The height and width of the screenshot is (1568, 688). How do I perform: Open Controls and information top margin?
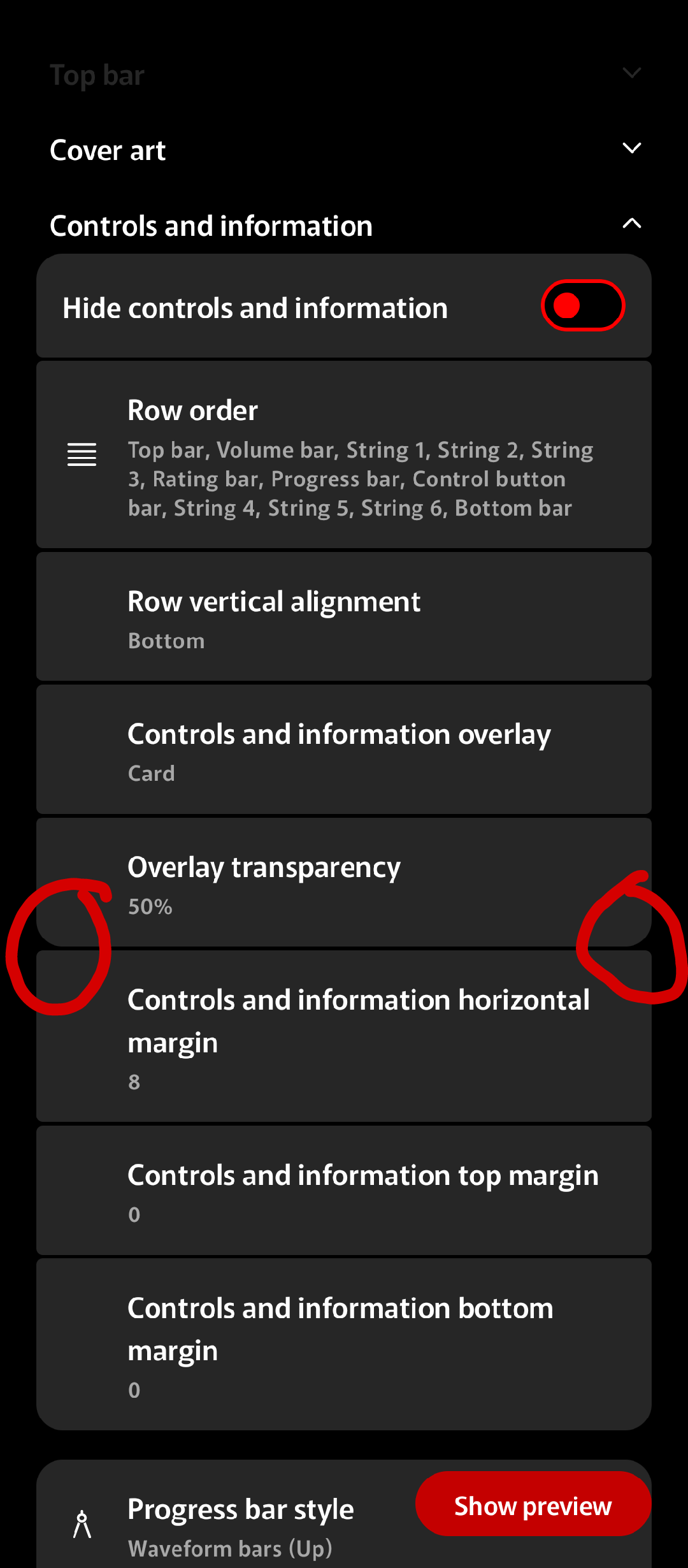click(344, 1192)
